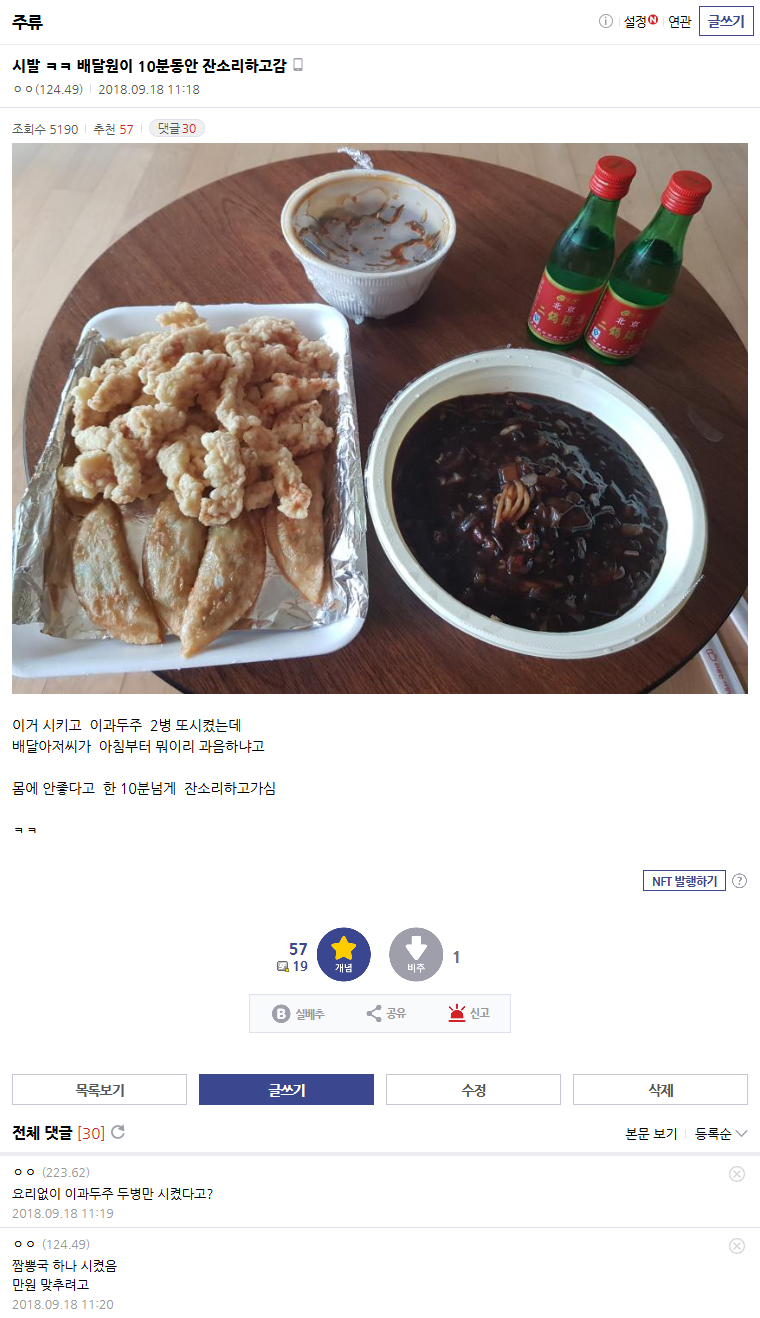
Task: Open help via the ? icon beside NFT 발행하기
Action: (x=739, y=880)
